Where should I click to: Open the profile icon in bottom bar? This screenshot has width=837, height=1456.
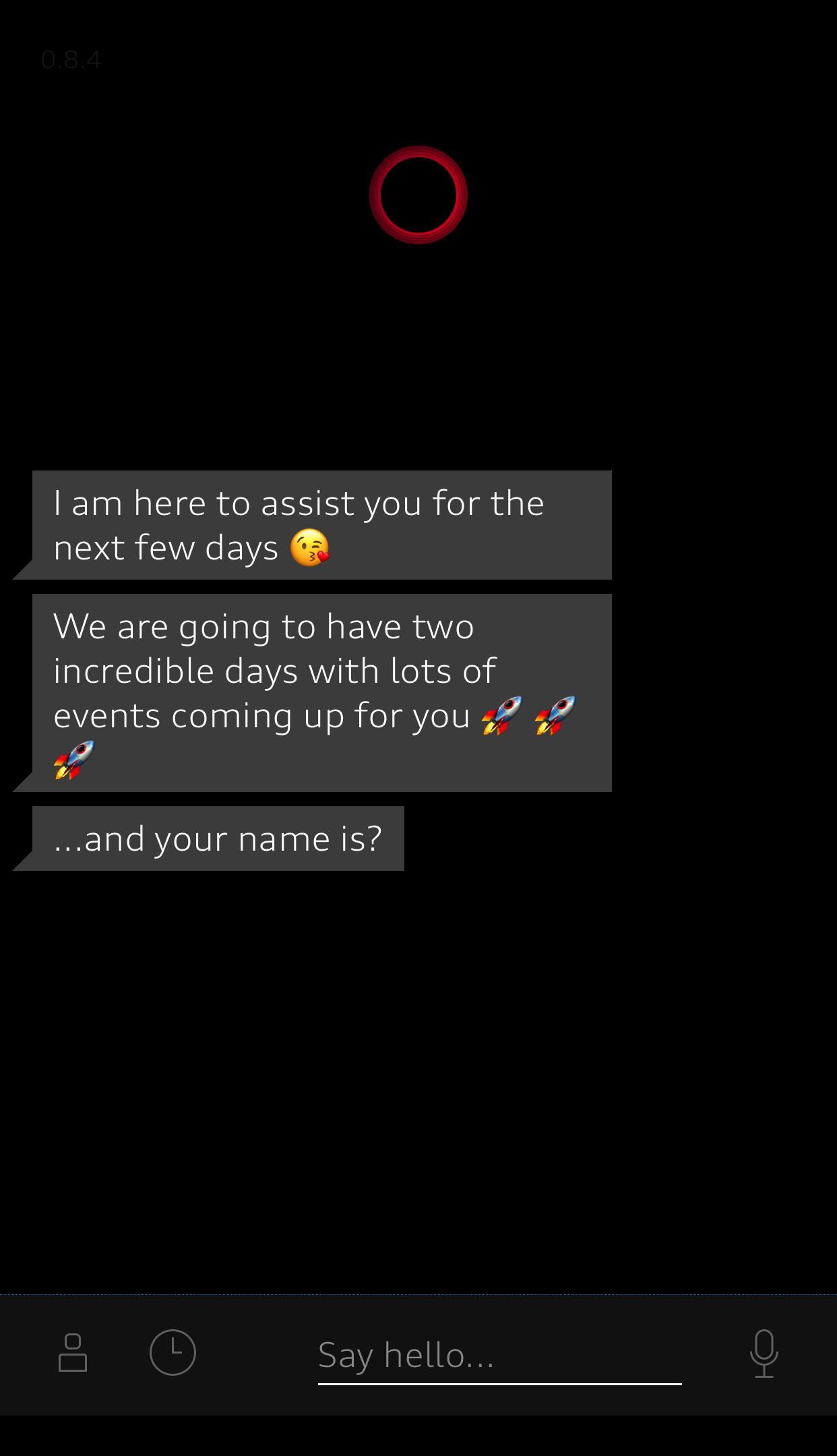(x=73, y=1352)
